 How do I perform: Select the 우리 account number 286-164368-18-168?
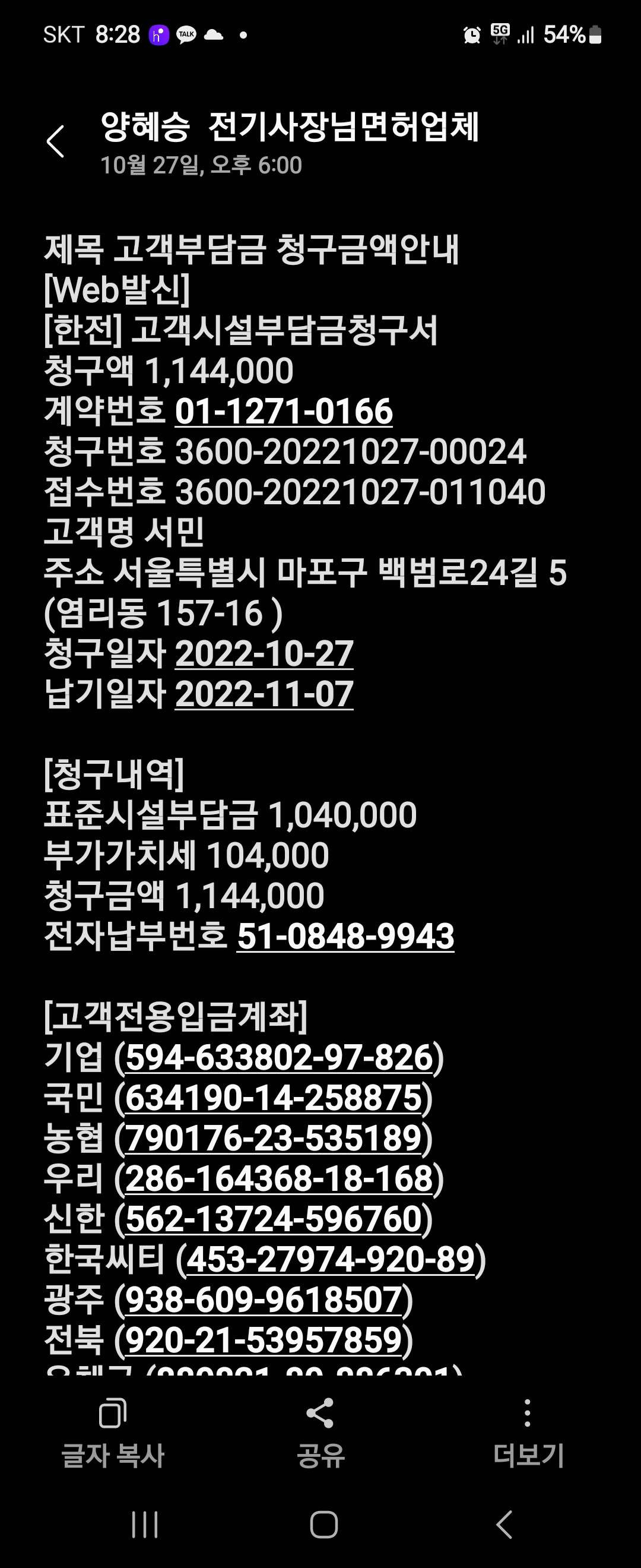(279, 1178)
